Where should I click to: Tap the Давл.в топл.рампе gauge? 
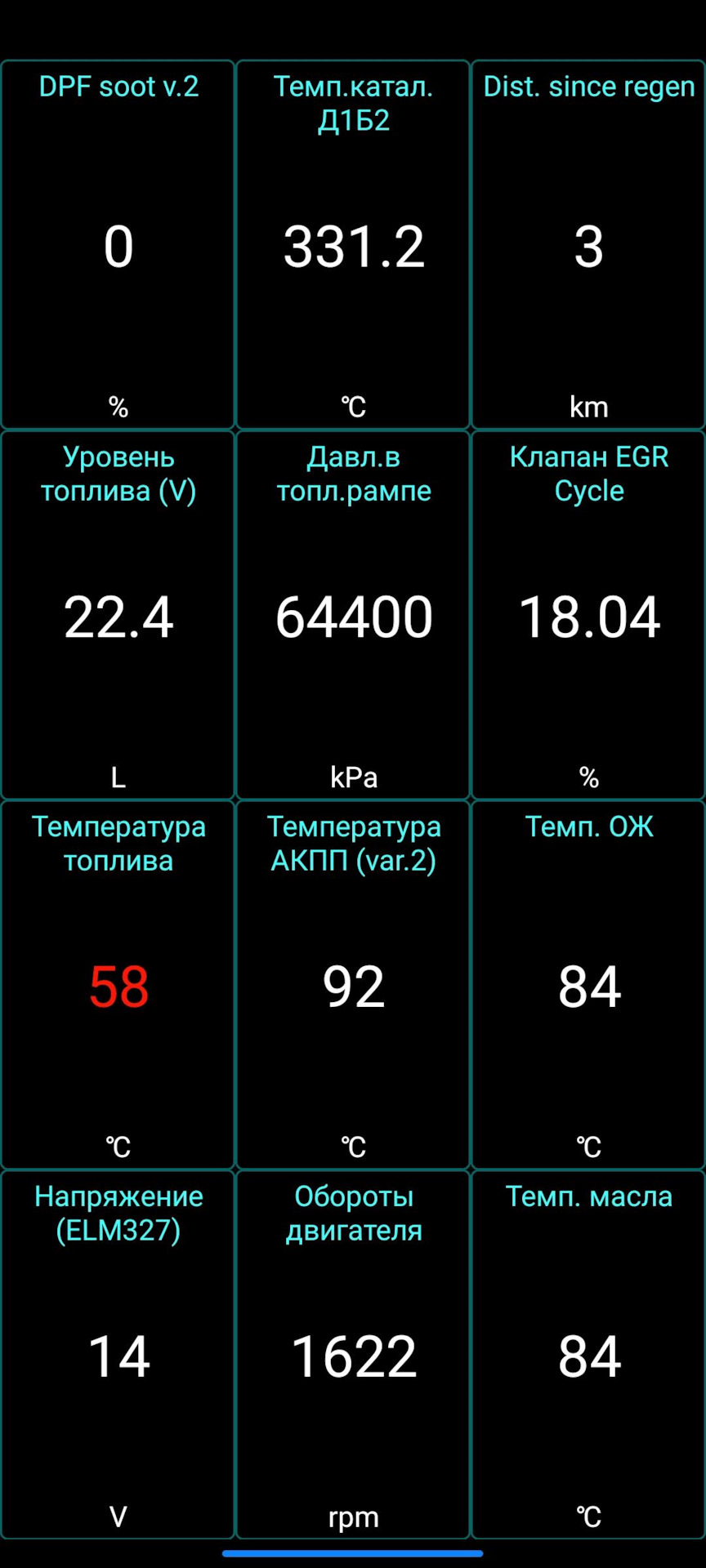(x=353, y=615)
